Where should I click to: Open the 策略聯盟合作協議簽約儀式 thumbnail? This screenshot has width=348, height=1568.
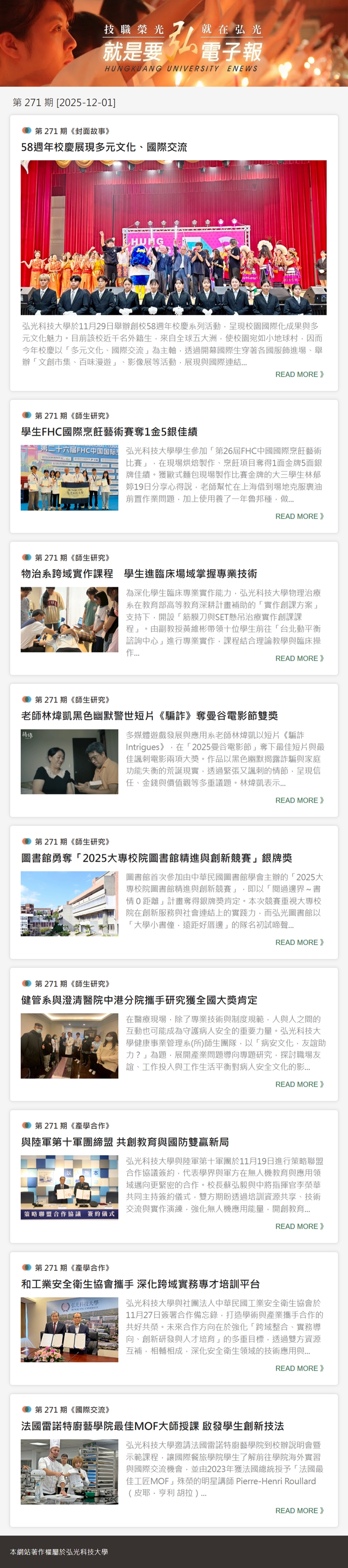[x=69, y=1187]
